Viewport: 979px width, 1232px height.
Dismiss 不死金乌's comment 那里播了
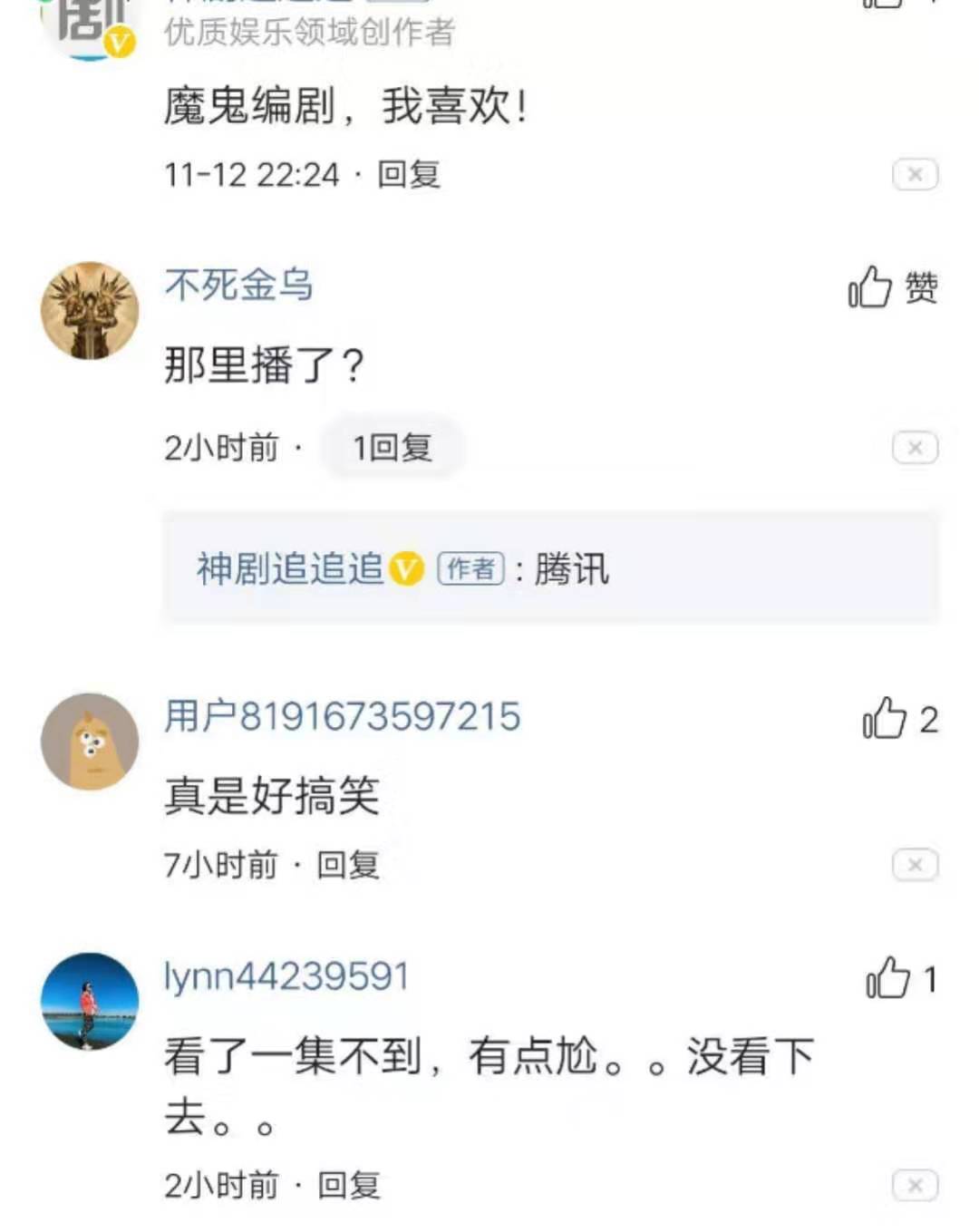[914, 447]
